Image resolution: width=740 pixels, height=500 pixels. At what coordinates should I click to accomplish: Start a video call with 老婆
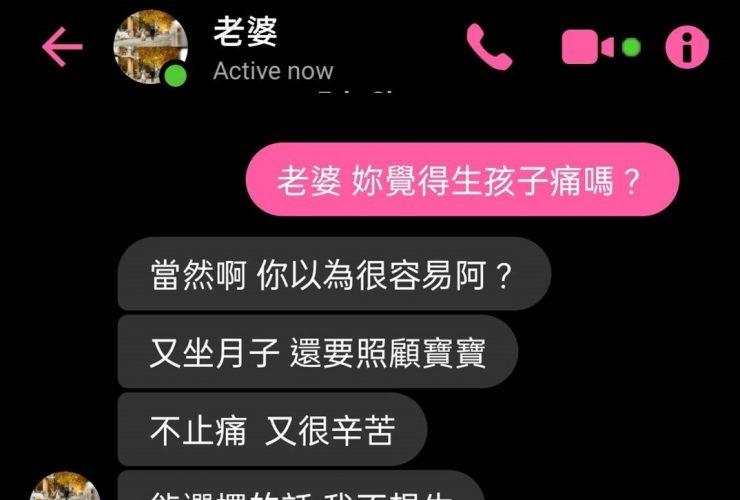point(589,47)
